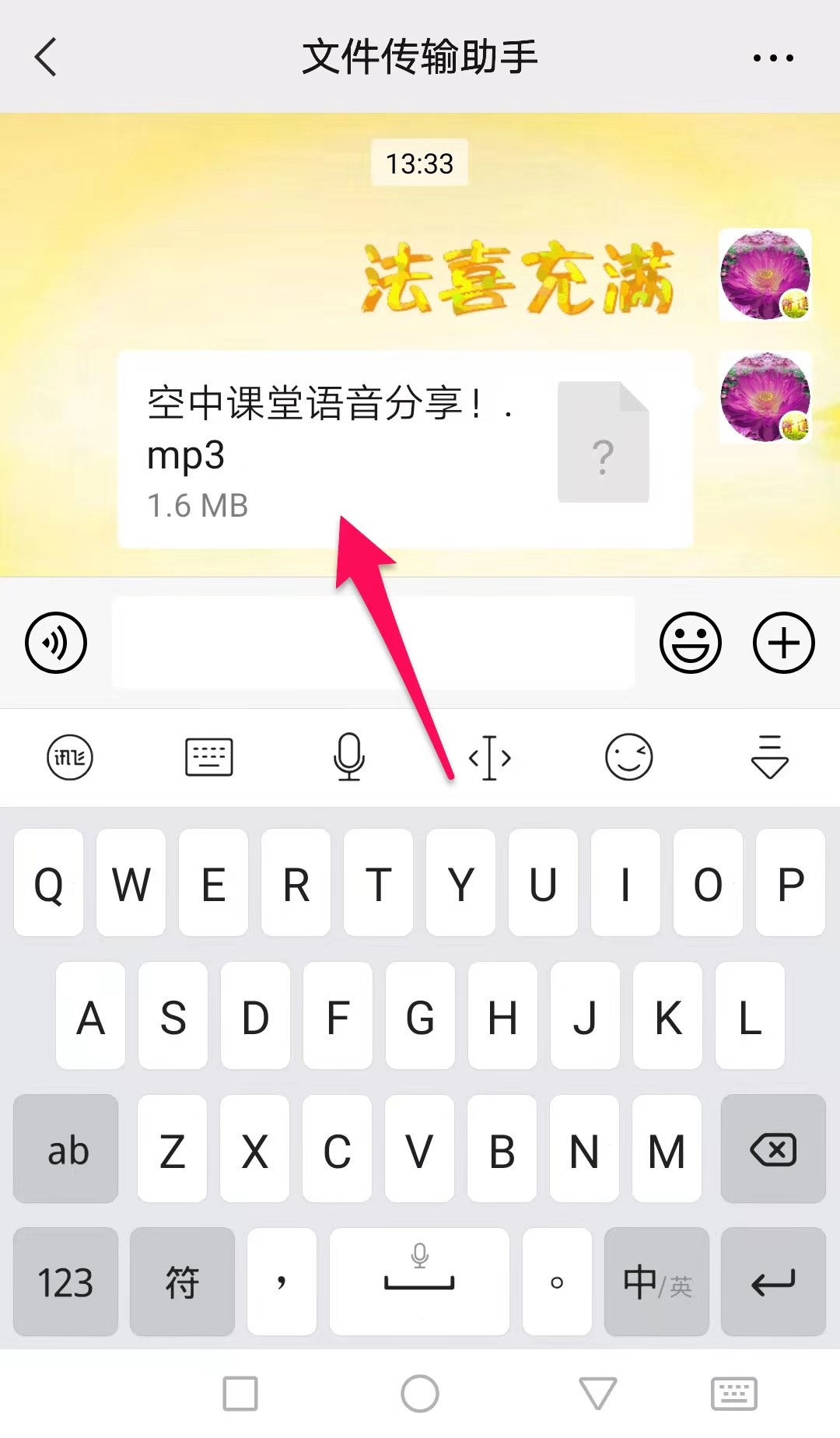The image size is (840, 1438).
Task: Open the chat emoji picker
Action: (x=690, y=643)
